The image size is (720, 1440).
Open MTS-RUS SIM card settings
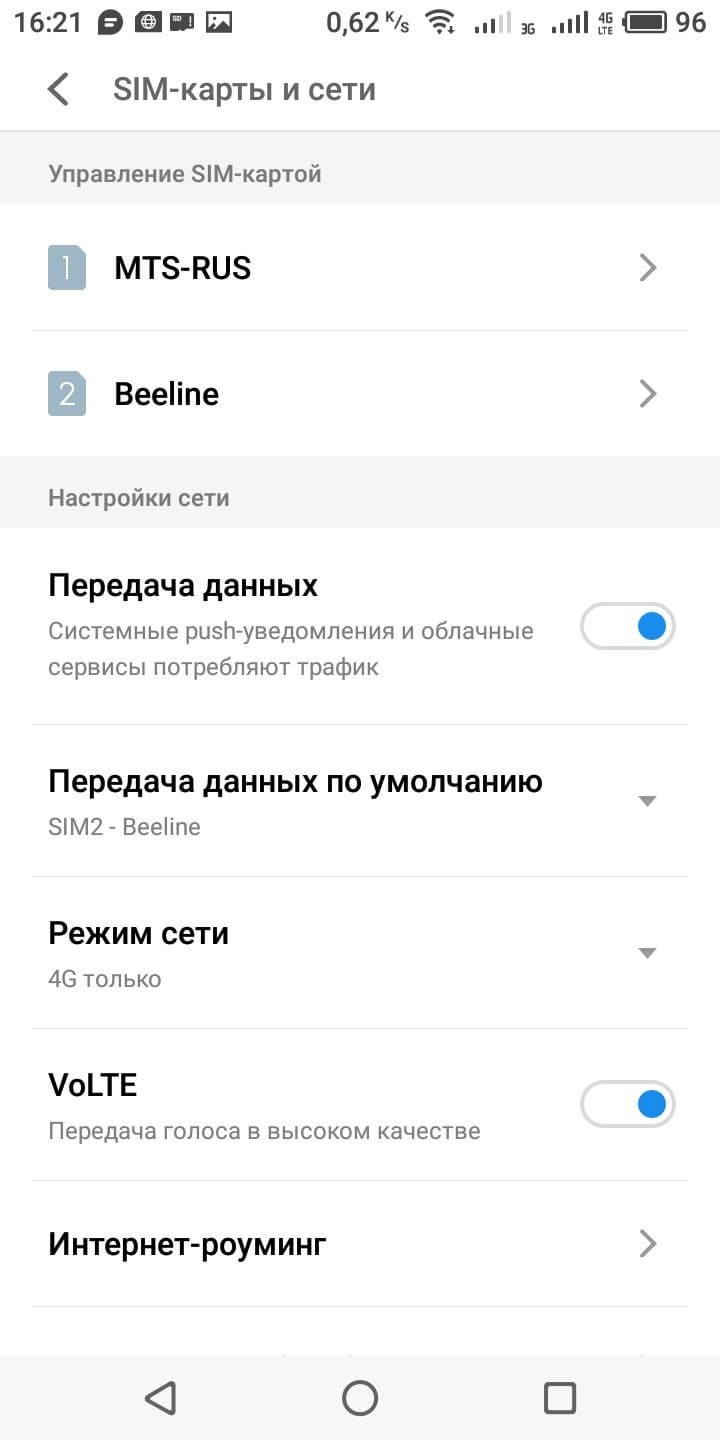360,268
